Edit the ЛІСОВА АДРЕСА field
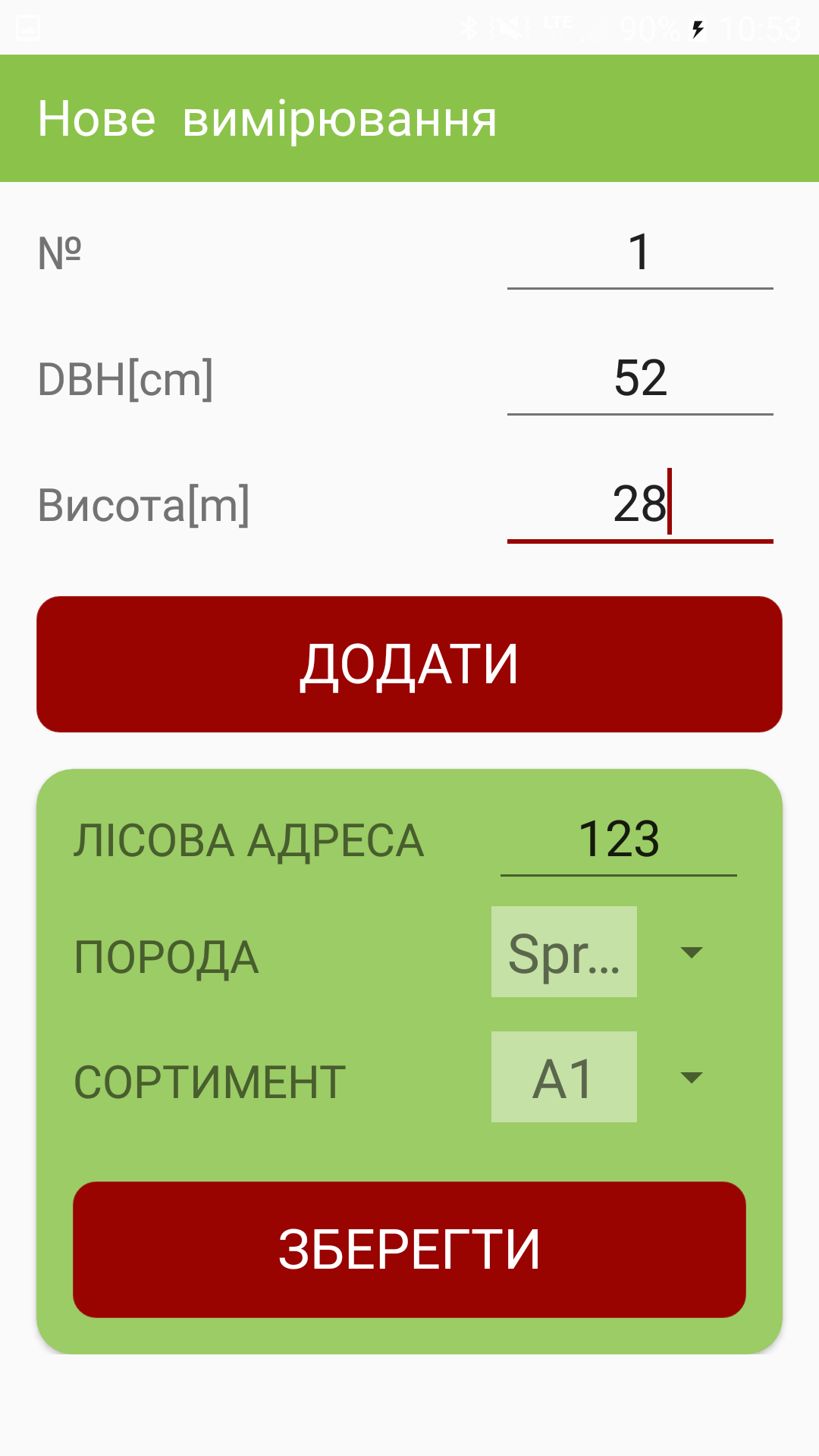Viewport: 819px width, 1456px height. pyautogui.click(x=618, y=840)
